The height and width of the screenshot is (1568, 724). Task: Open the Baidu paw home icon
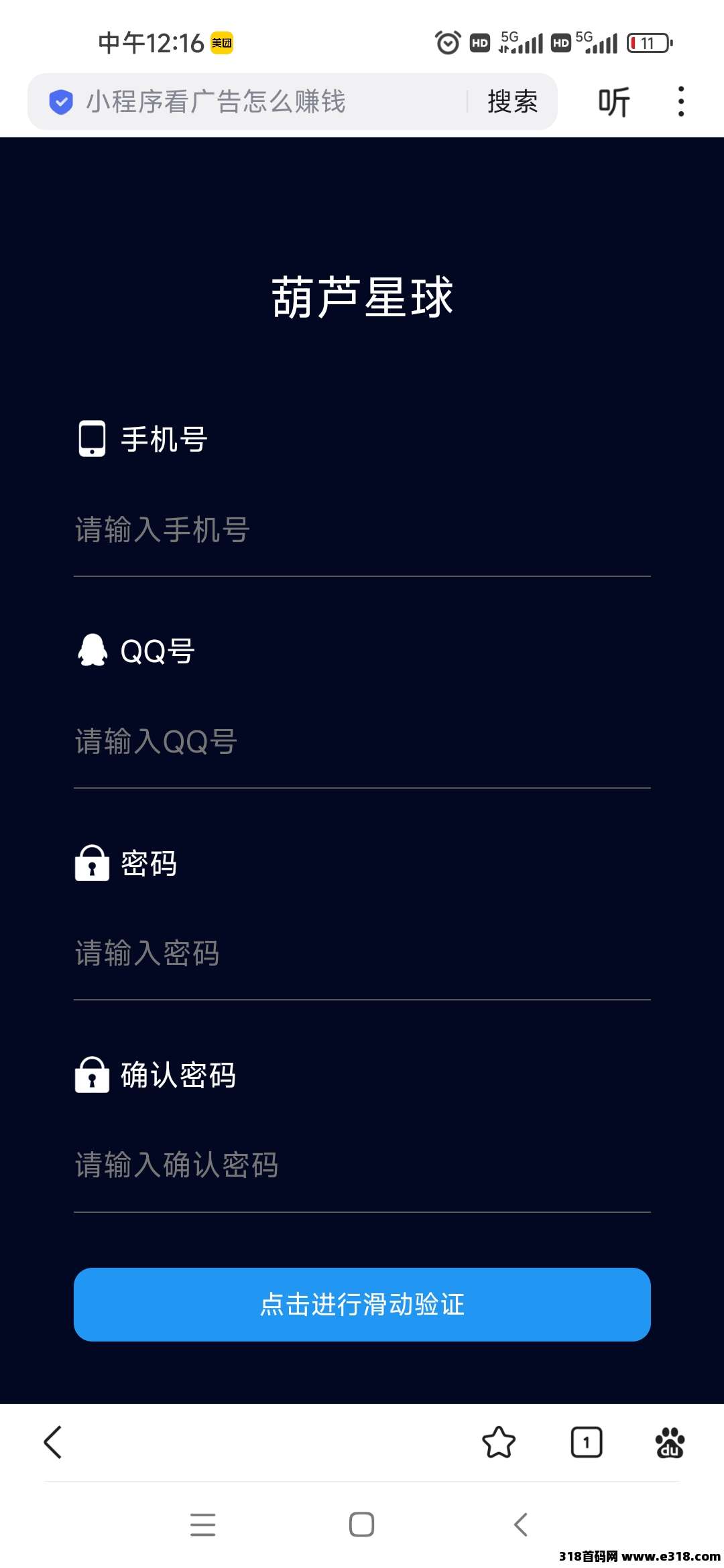pyautogui.click(x=670, y=1442)
